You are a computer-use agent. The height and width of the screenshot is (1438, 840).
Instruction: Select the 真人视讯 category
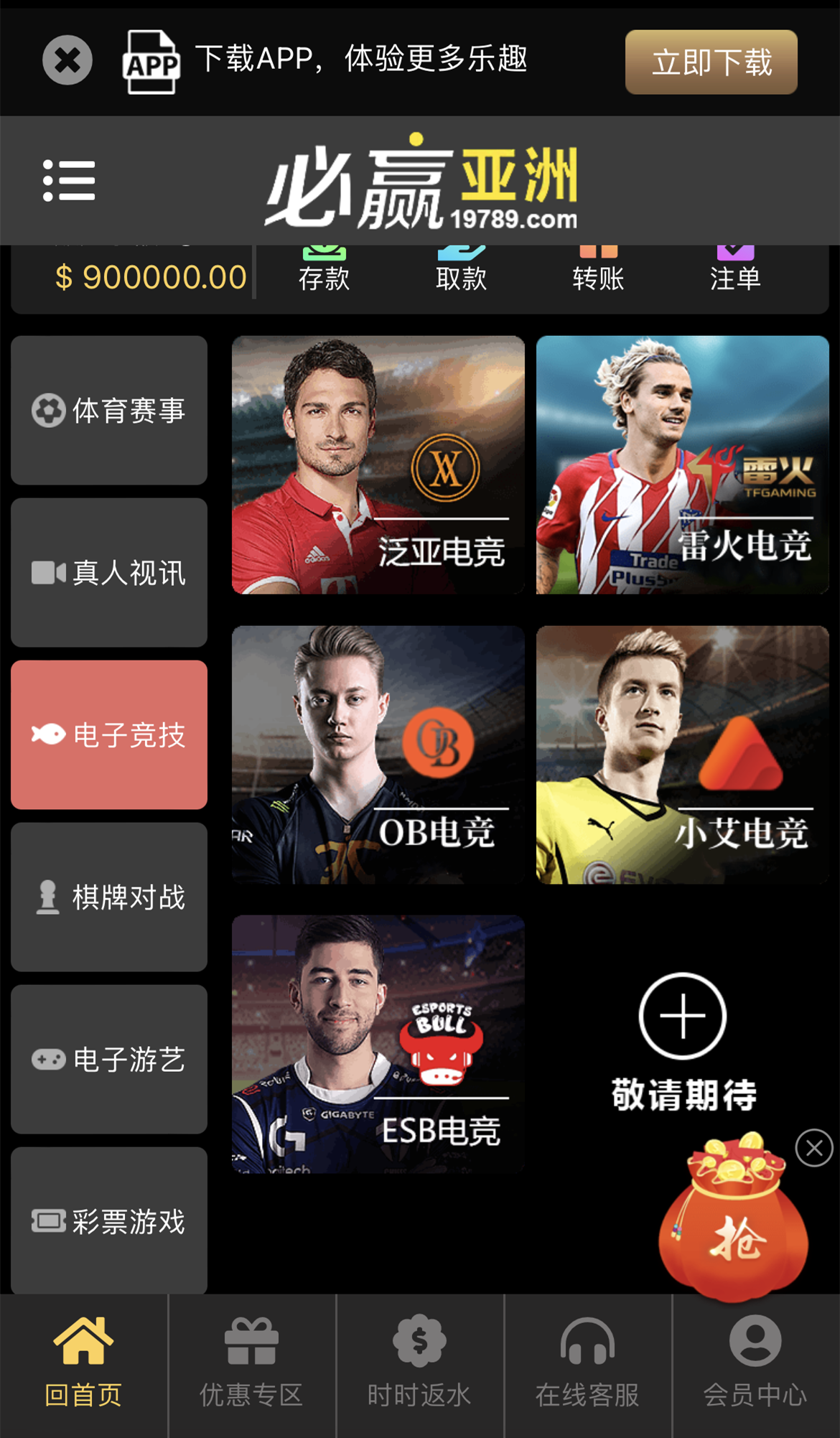[x=109, y=573]
